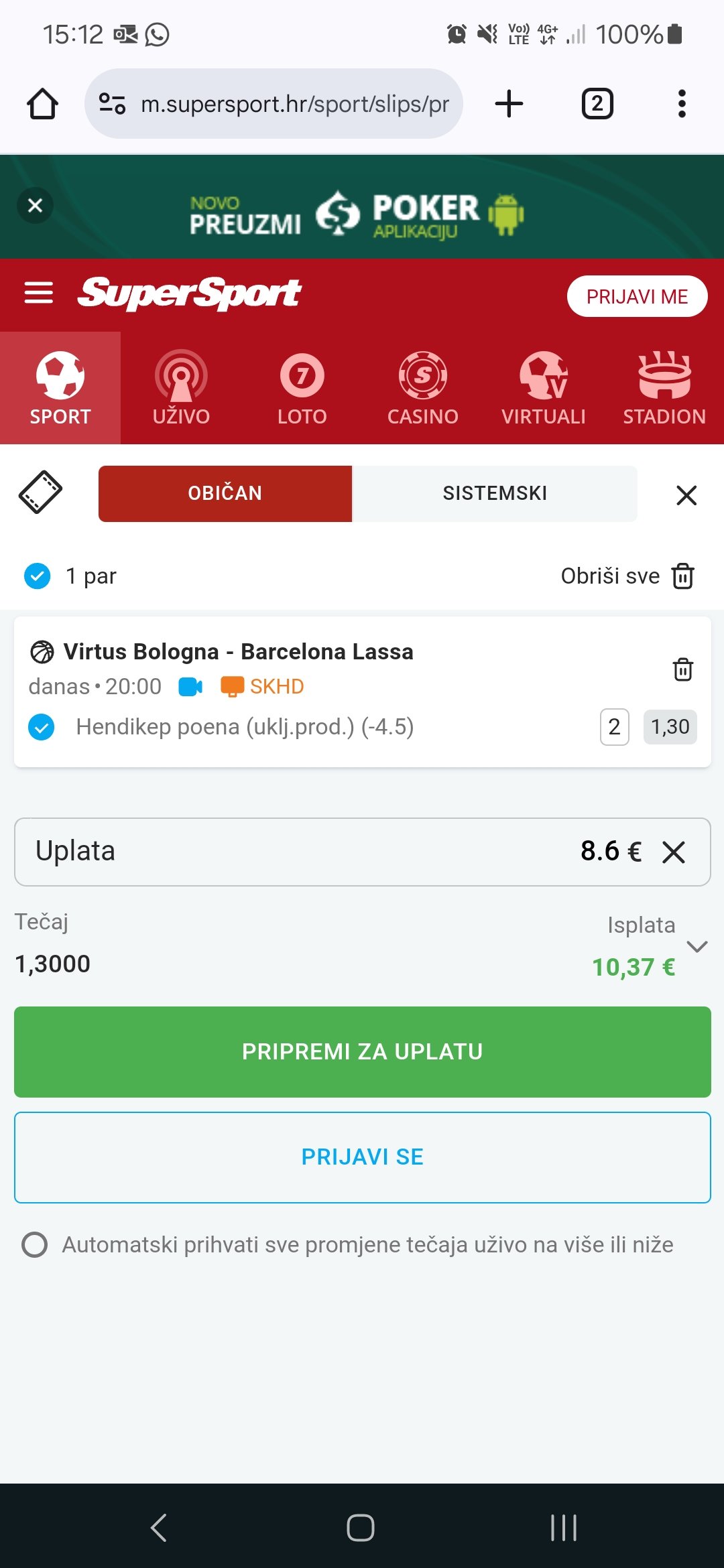Tap the PRIJAVI ME login button

637,296
